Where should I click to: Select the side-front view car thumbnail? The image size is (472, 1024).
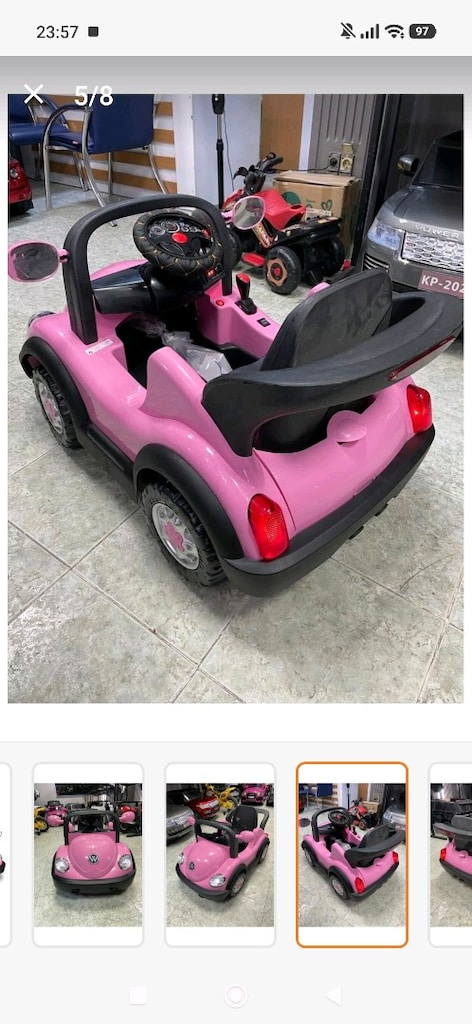coord(220,854)
